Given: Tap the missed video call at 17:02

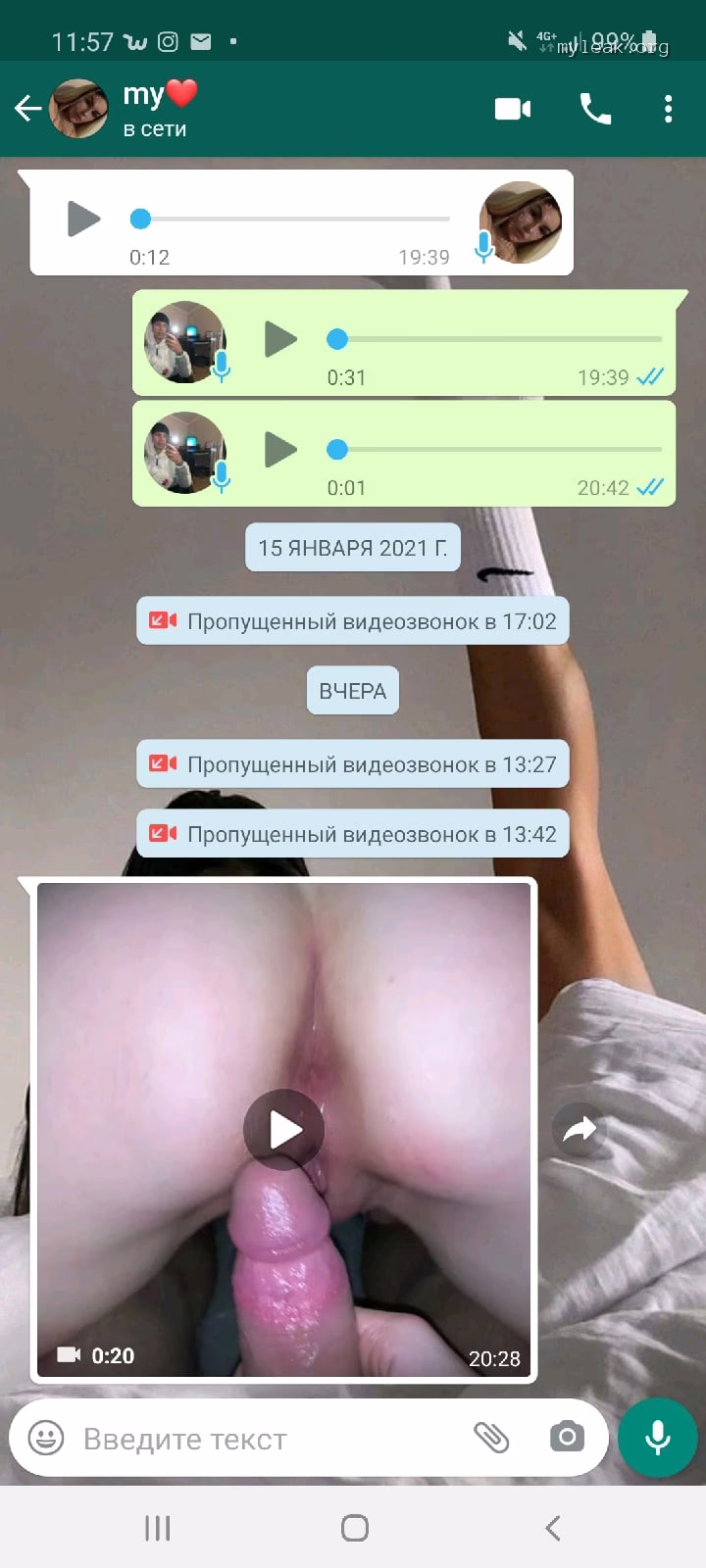Looking at the screenshot, I should [353, 621].
